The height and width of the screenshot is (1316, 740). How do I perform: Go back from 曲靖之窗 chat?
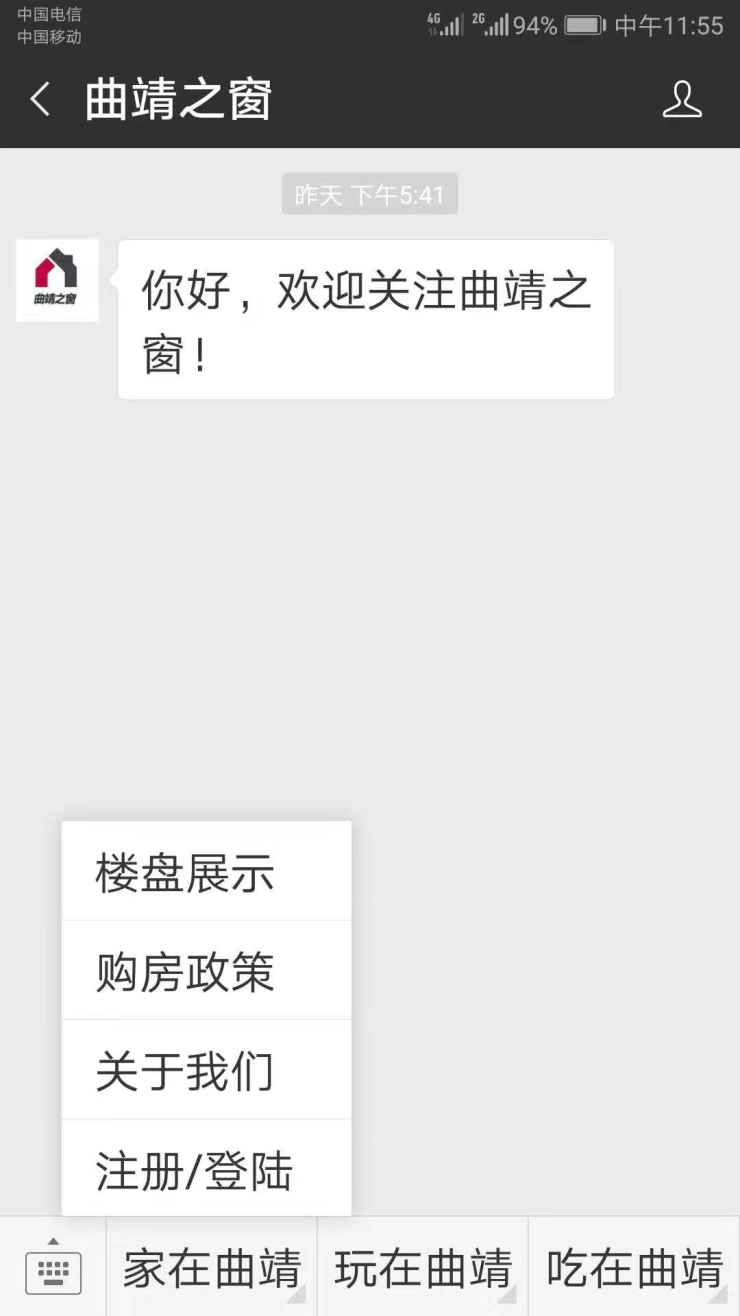tap(40, 100)
